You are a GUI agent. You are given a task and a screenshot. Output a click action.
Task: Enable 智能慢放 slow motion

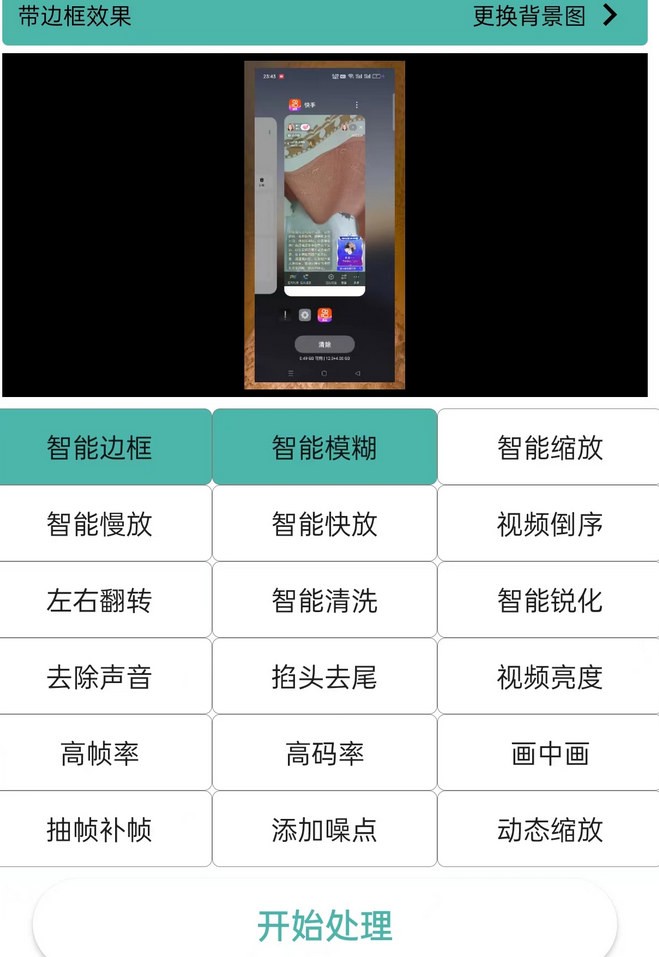[x=100, y=523]
